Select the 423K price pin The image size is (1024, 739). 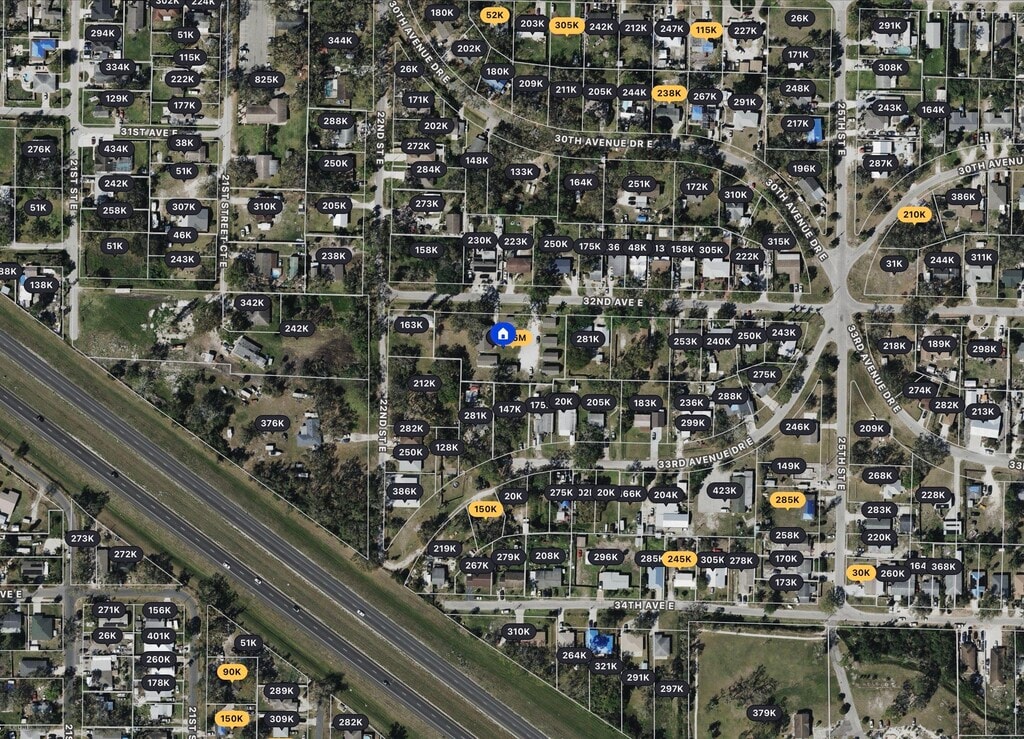pyautogui.click(x=724, y=491)
